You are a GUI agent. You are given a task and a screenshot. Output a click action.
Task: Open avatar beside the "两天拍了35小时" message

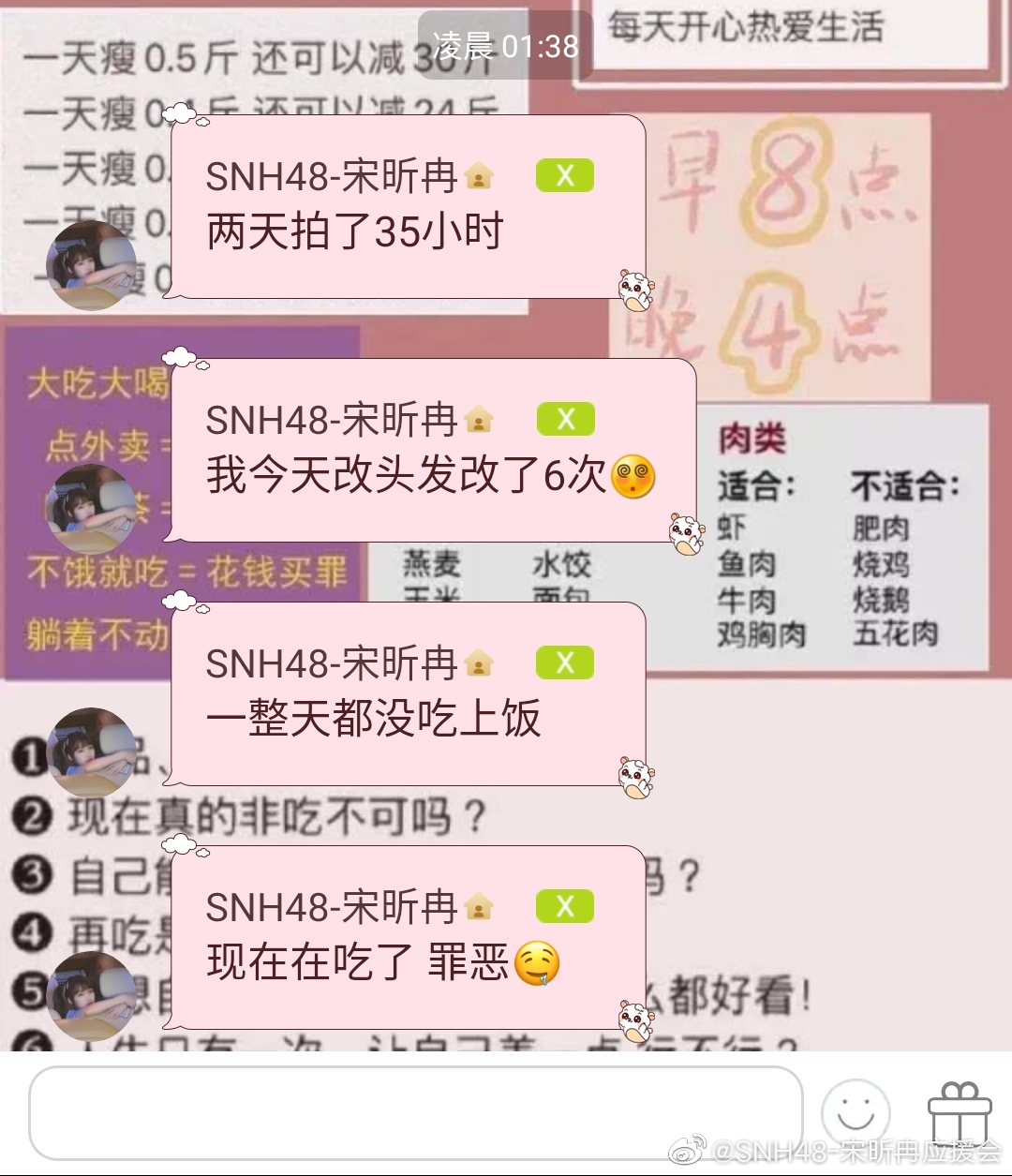click(x=91, y=267)
